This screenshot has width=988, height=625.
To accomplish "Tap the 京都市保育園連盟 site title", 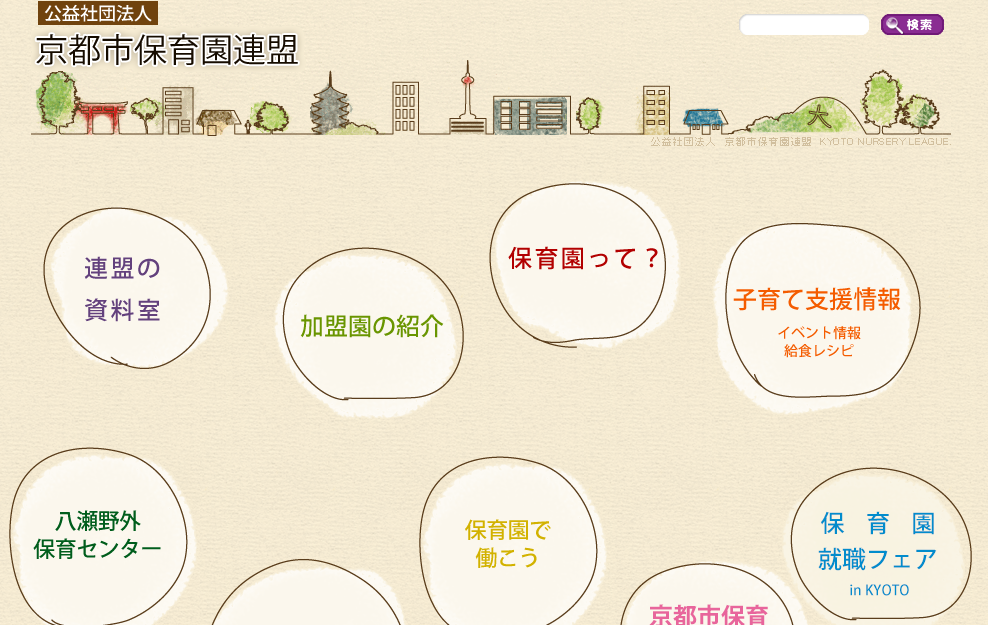I will (167, 50).
